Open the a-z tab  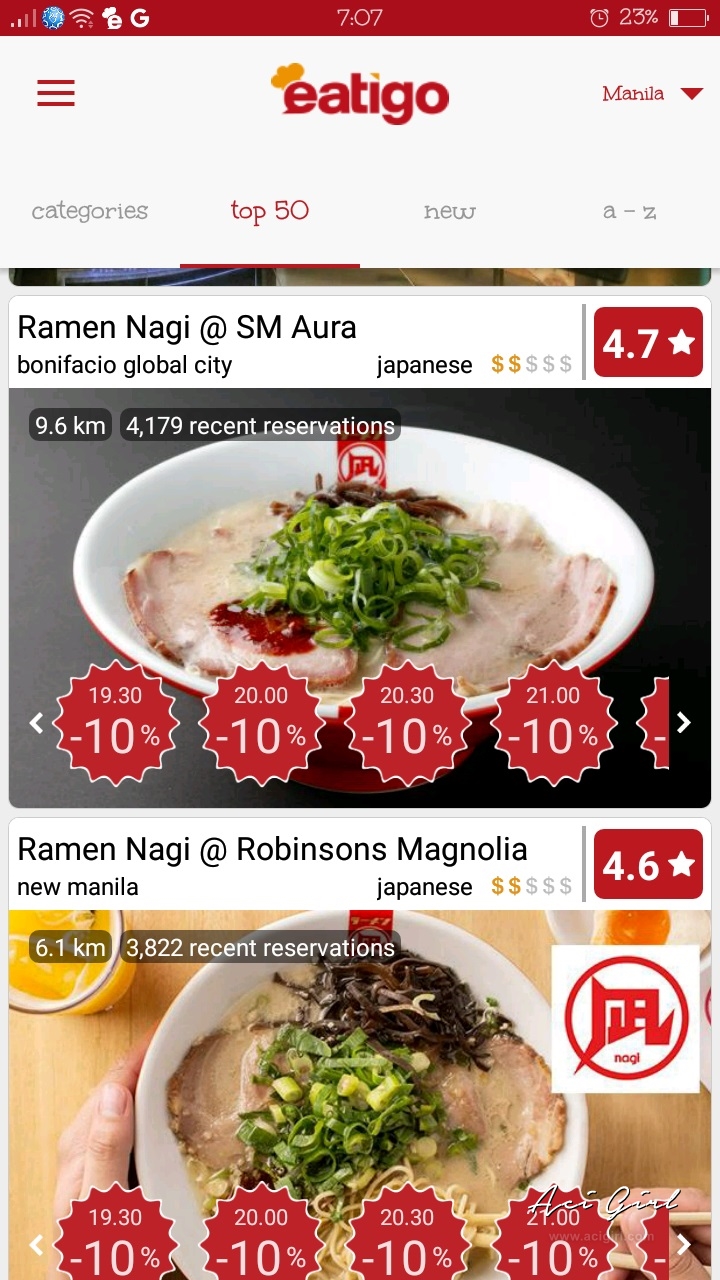coord(629,211)
